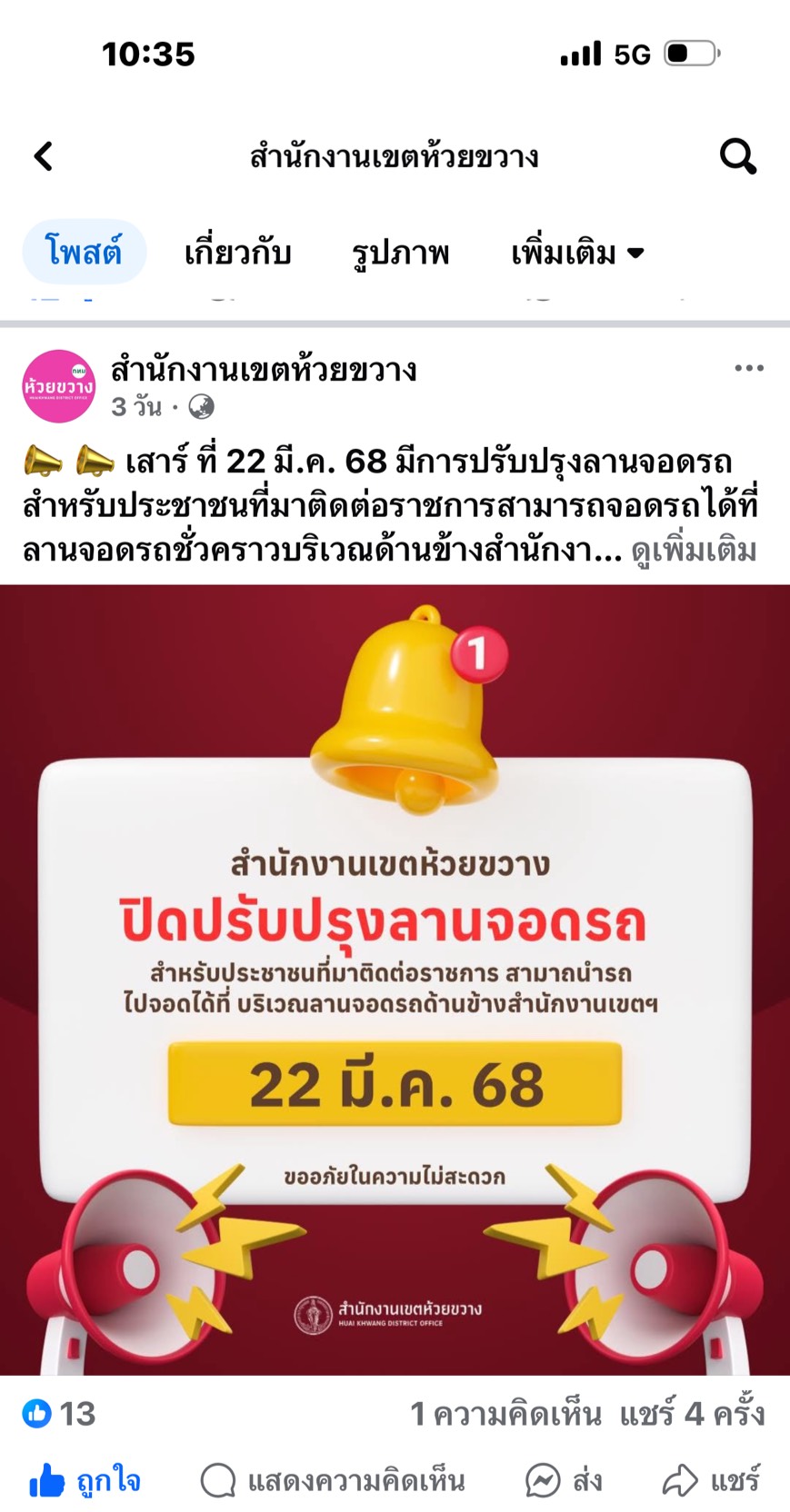Tap แสดงความคิดเห็น to comment
The height and width of the screenshot is (1512, 790).
(x=333, y=1481)
